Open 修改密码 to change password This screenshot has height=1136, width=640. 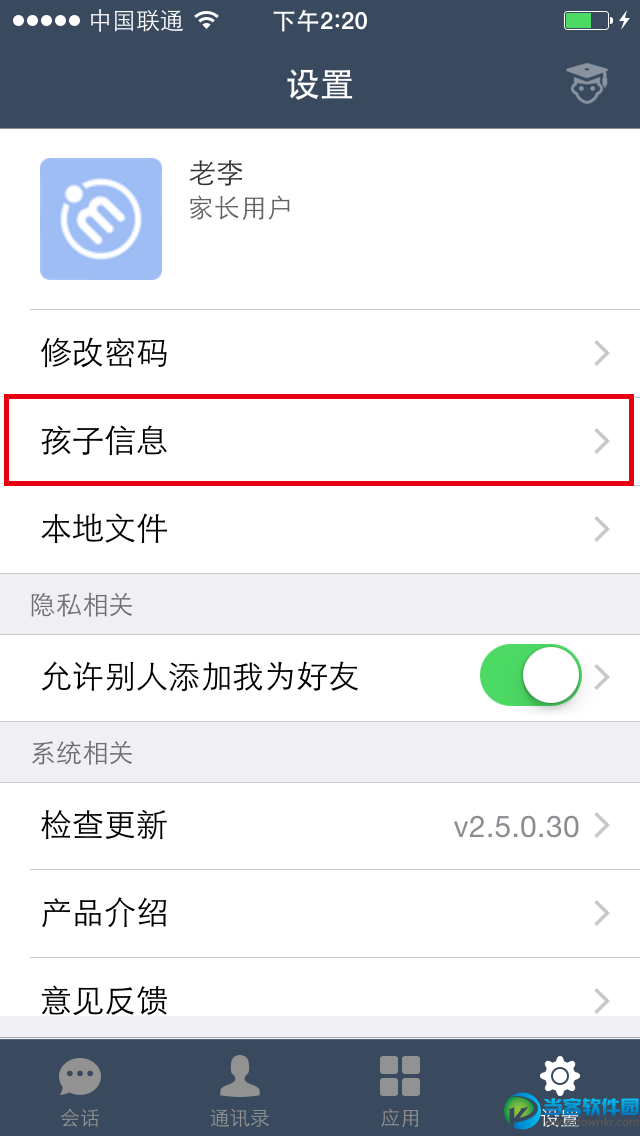(320, 353)
